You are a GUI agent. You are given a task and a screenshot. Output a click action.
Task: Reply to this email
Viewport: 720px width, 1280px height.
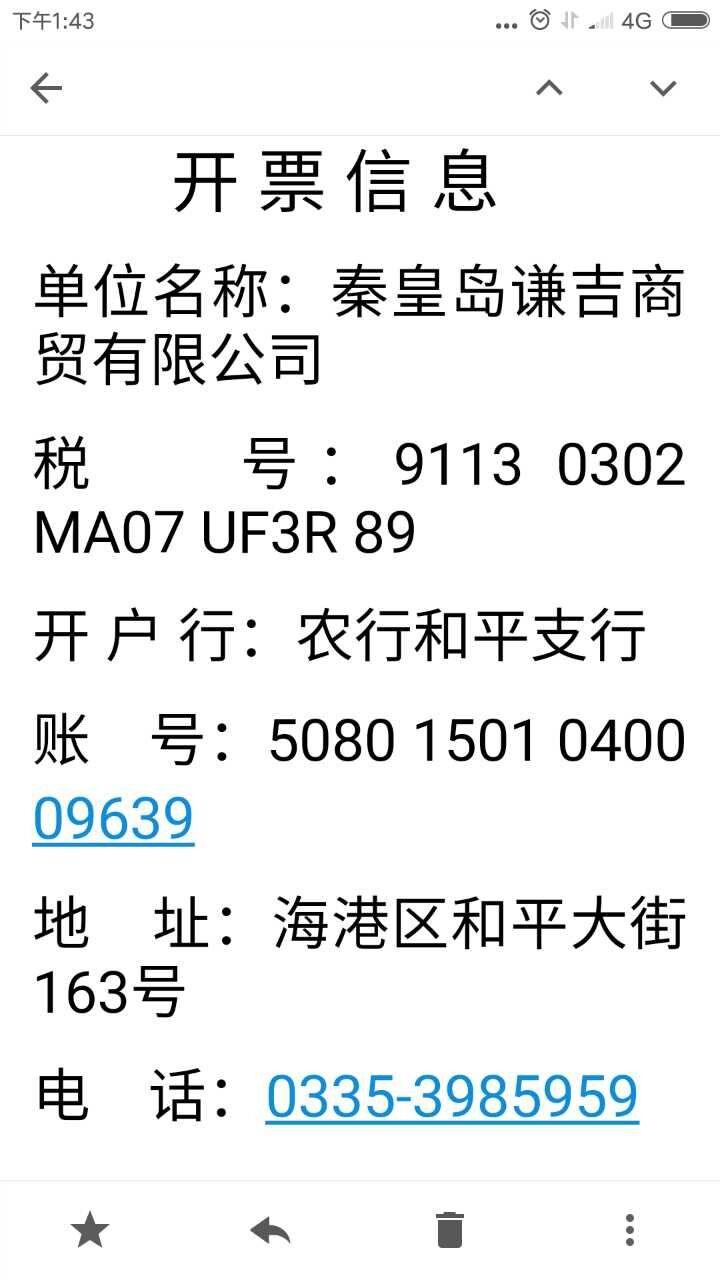[270, 1229]
